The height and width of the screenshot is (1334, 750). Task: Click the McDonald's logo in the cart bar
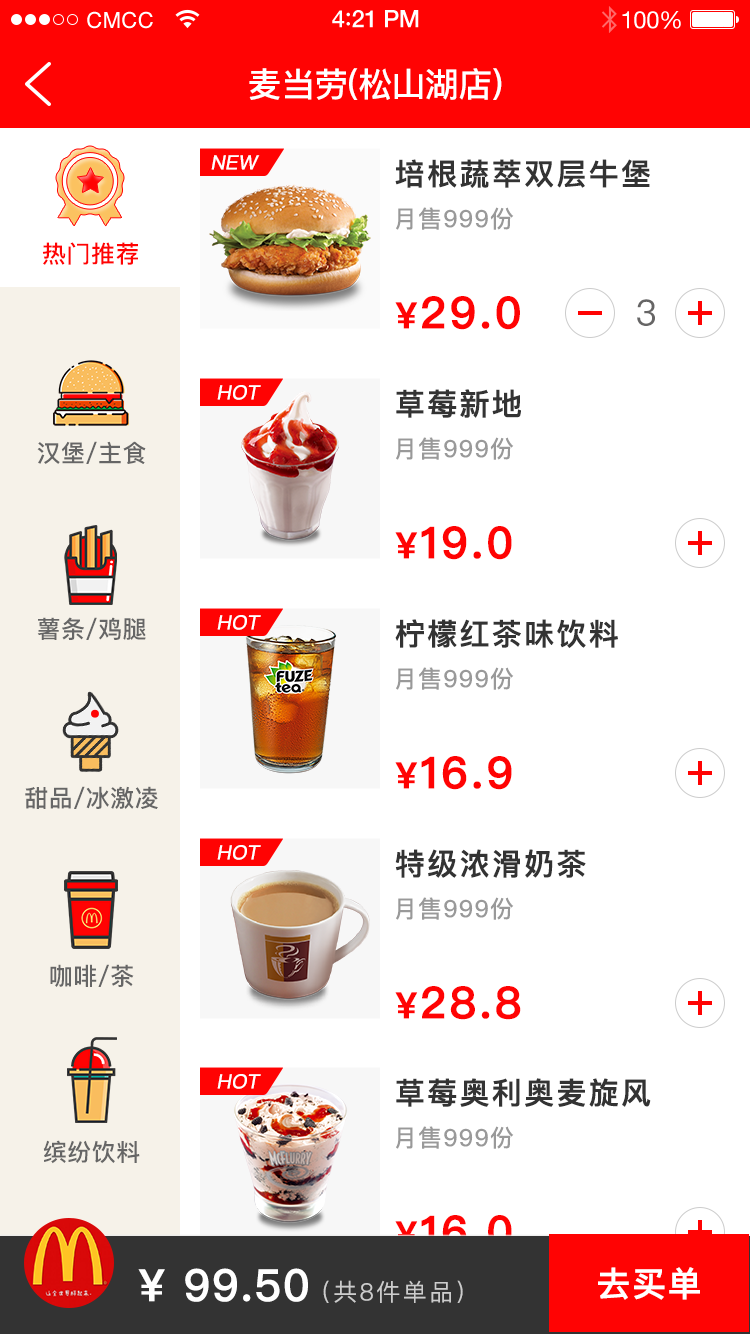[x=67, y=1270]
